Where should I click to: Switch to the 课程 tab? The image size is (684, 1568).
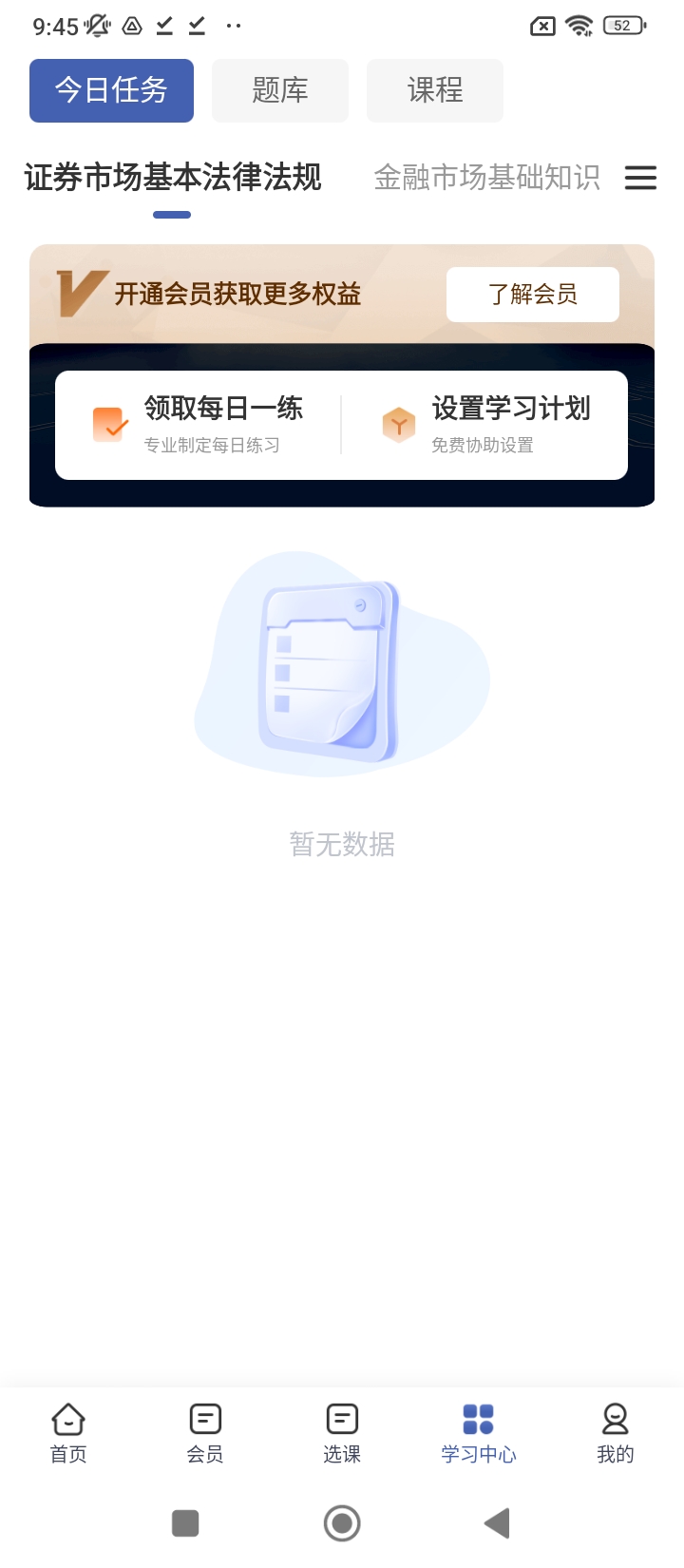tap(434, 90)
